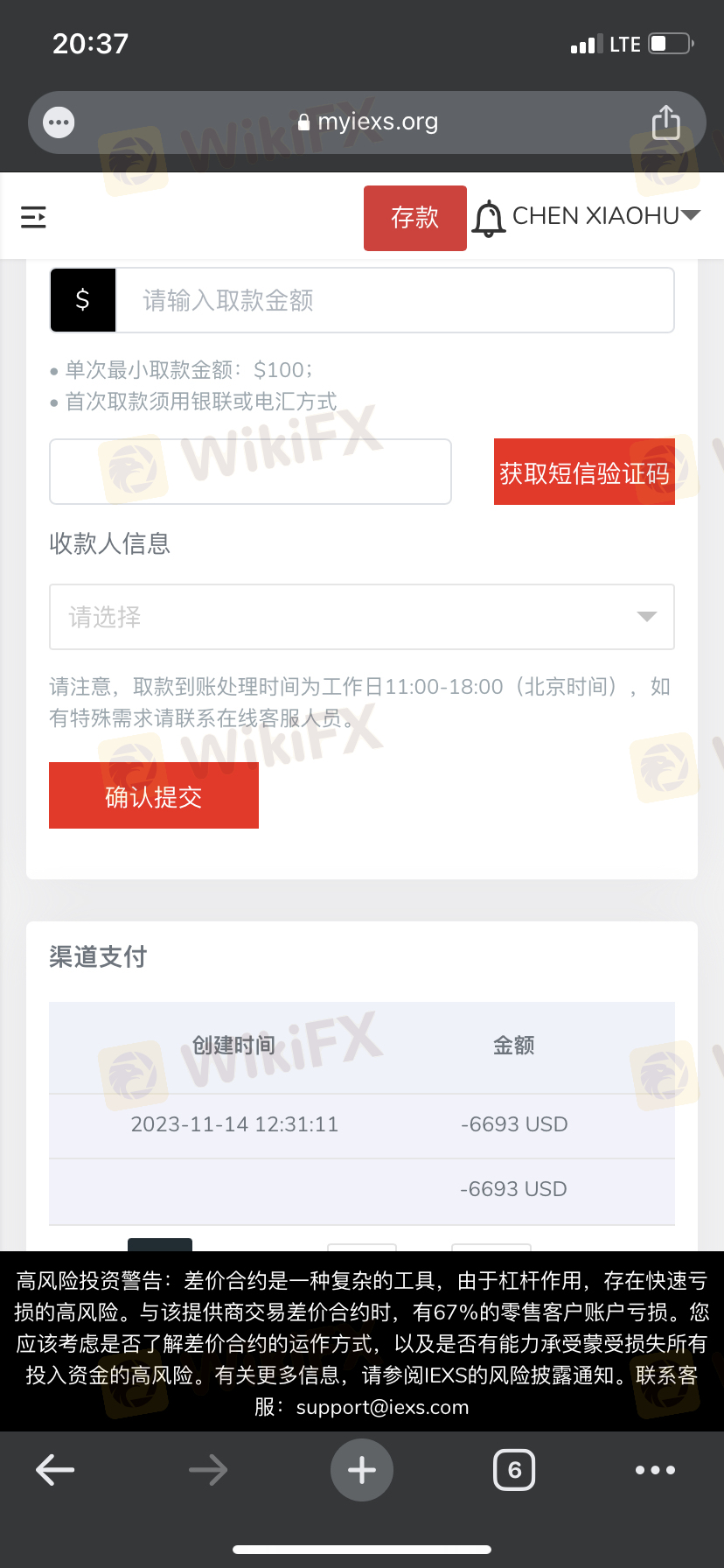Share the page via browser share icon

665,122
